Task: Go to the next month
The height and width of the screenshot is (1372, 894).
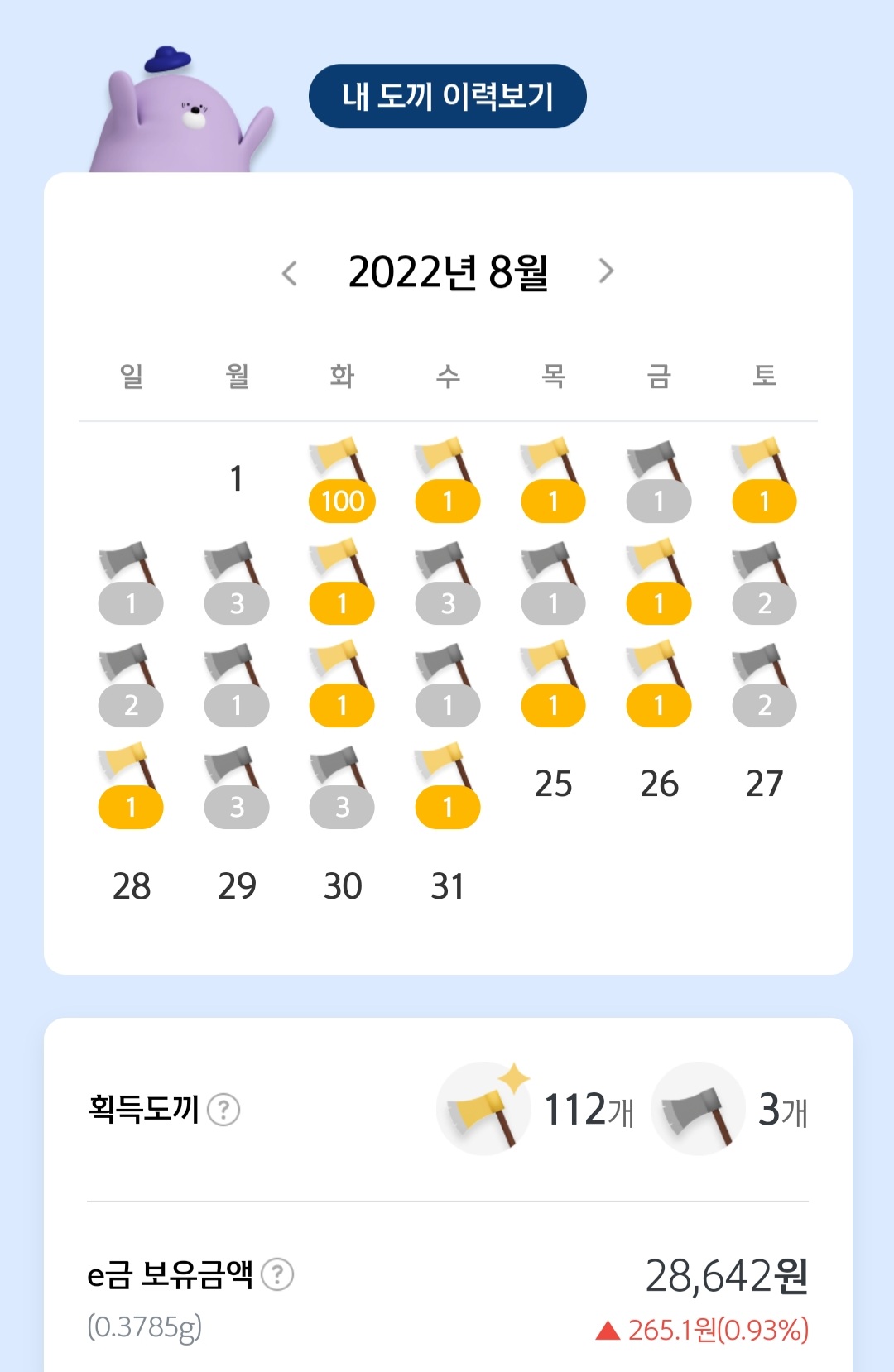Action: pos(606,271)
